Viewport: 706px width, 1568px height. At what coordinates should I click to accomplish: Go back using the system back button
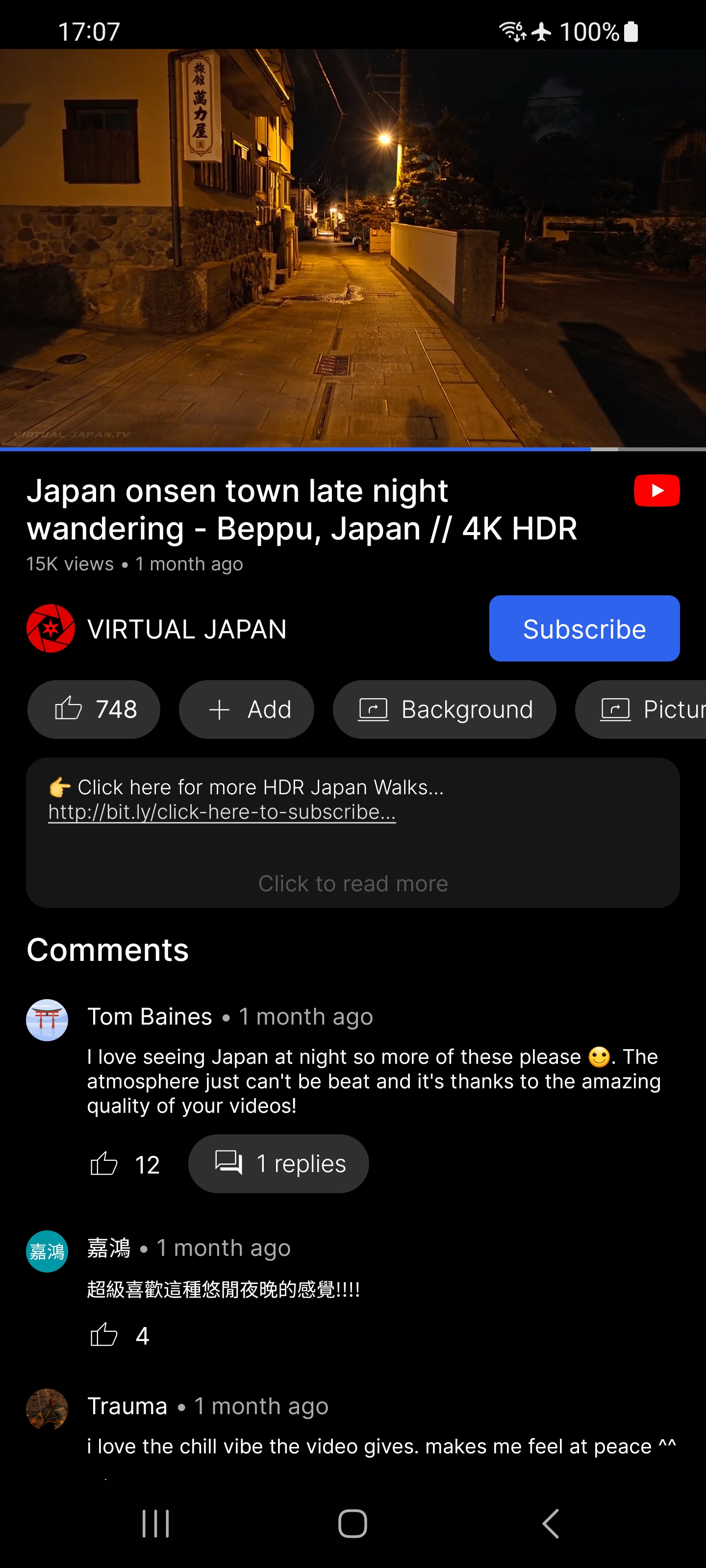550,1523
